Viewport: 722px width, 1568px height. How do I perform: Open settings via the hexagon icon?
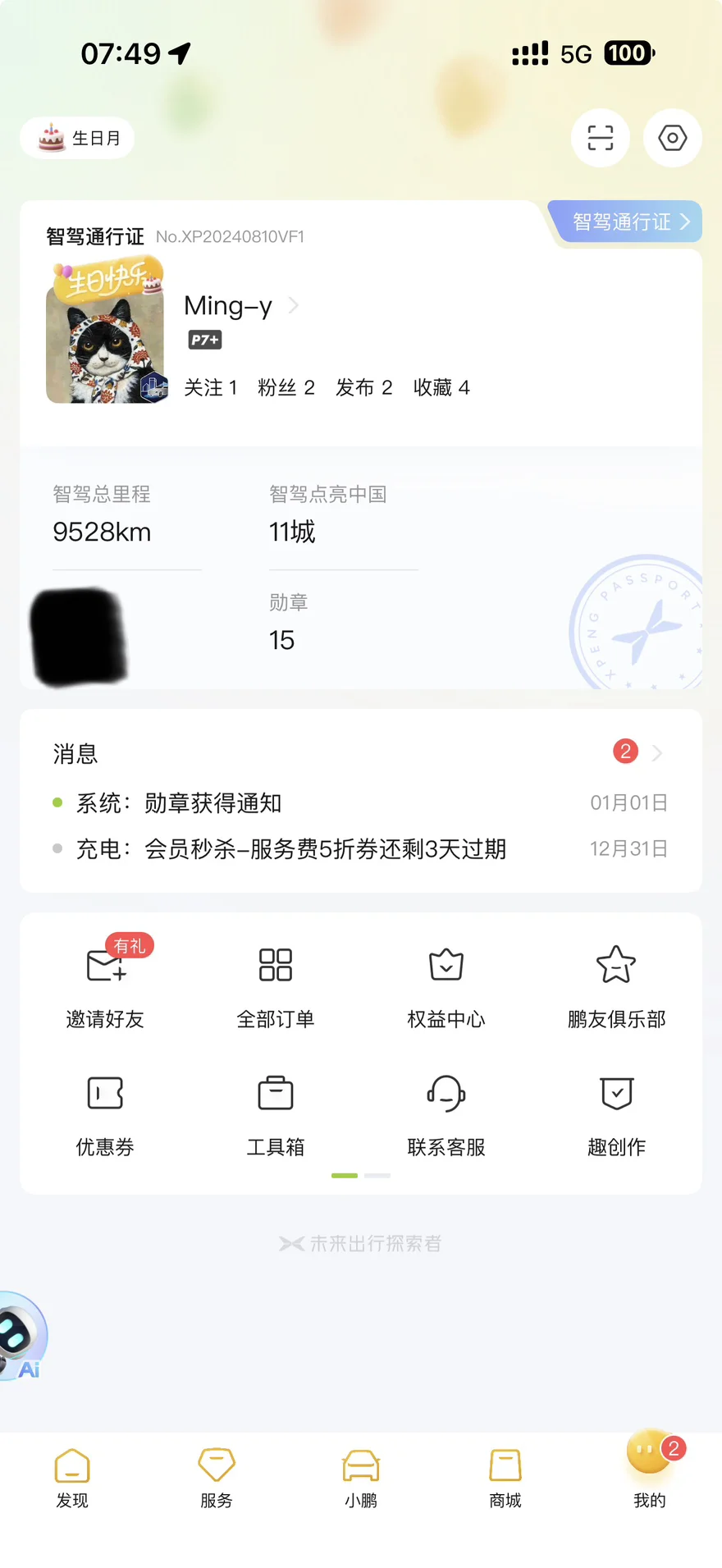click(672, 138)
